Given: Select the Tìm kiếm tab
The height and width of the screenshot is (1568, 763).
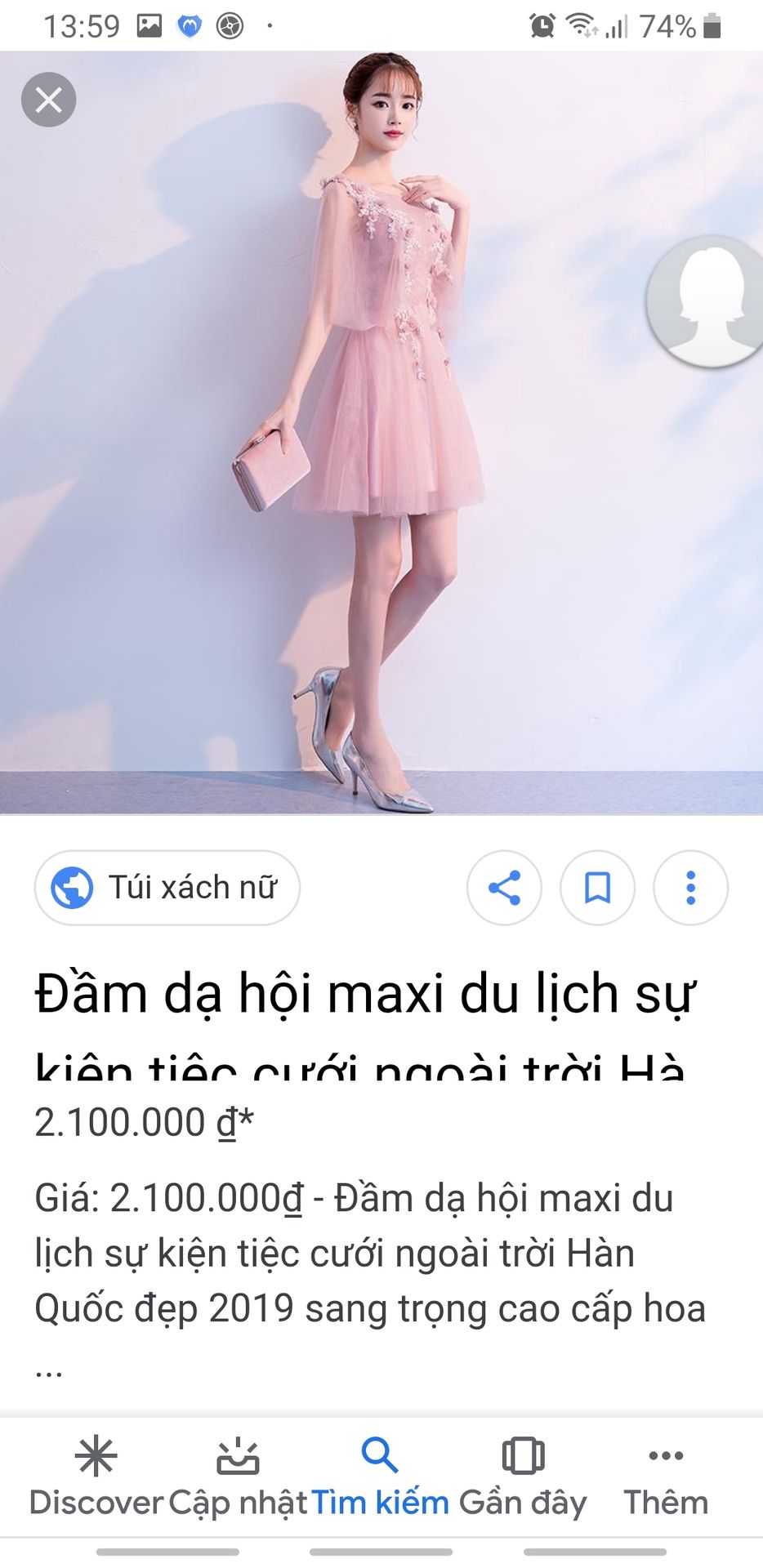Looking at the screenshot, I should (x=380, y=1478).
